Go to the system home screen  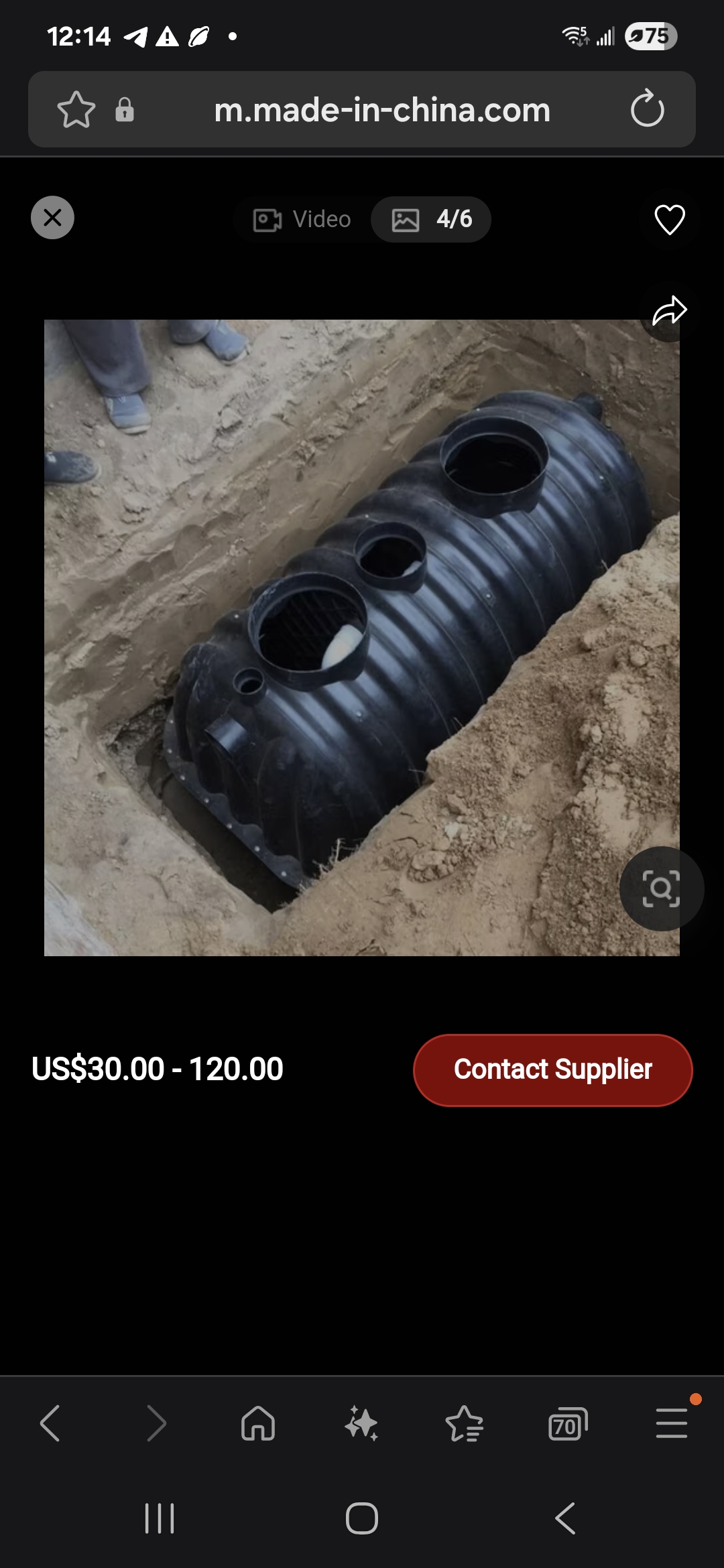click(362, 1518)
